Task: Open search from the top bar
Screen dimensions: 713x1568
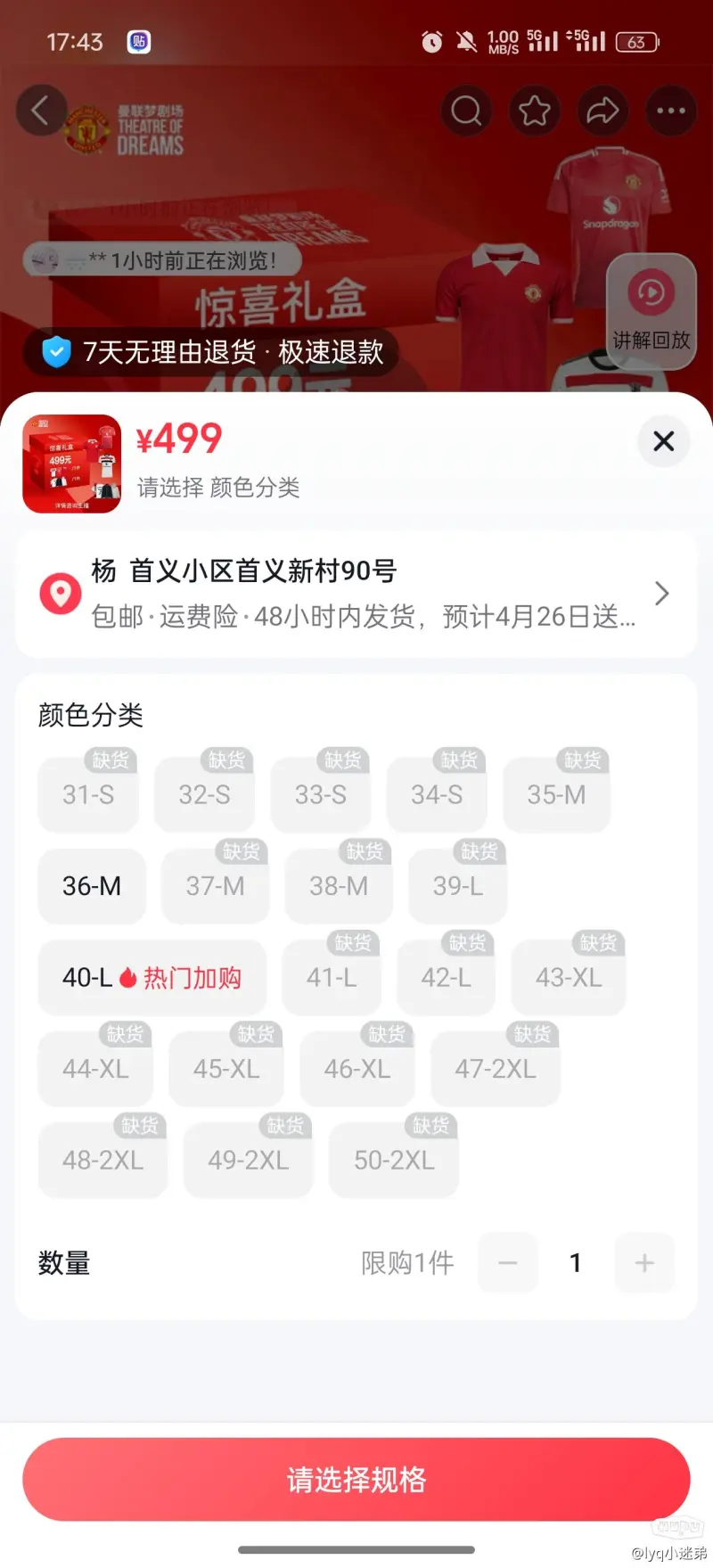Action: point(466,111)
